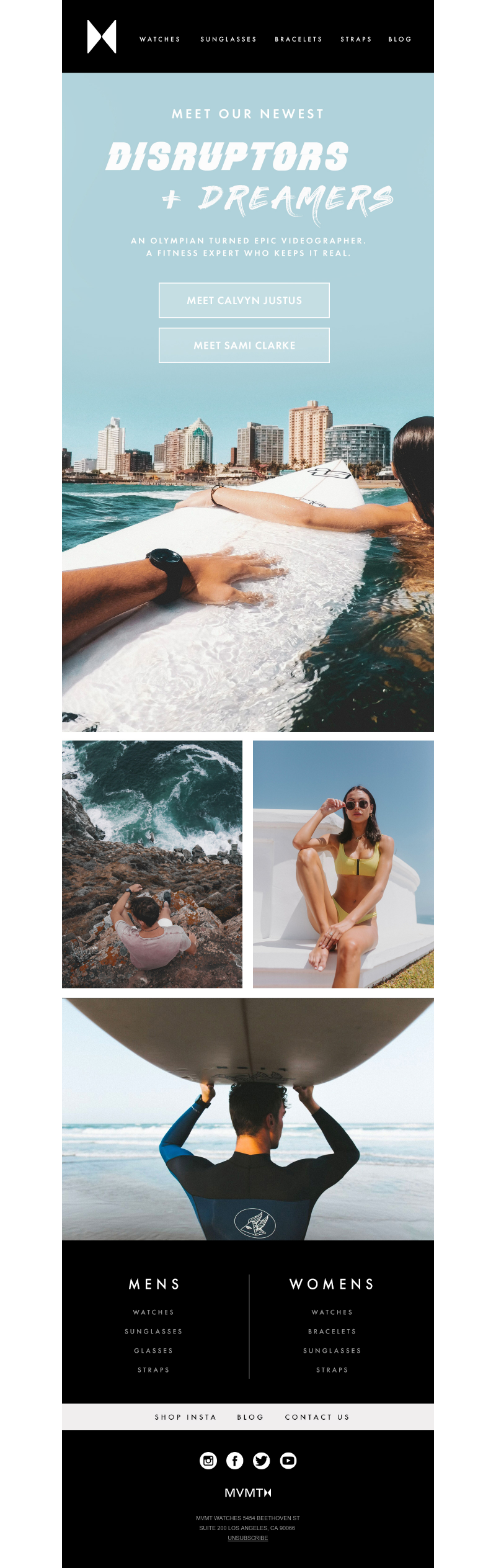This screenshot has height=1568, width=496.
Task: Visit the Twitter page via footer icon
Action: click(x=262, y=1461)
